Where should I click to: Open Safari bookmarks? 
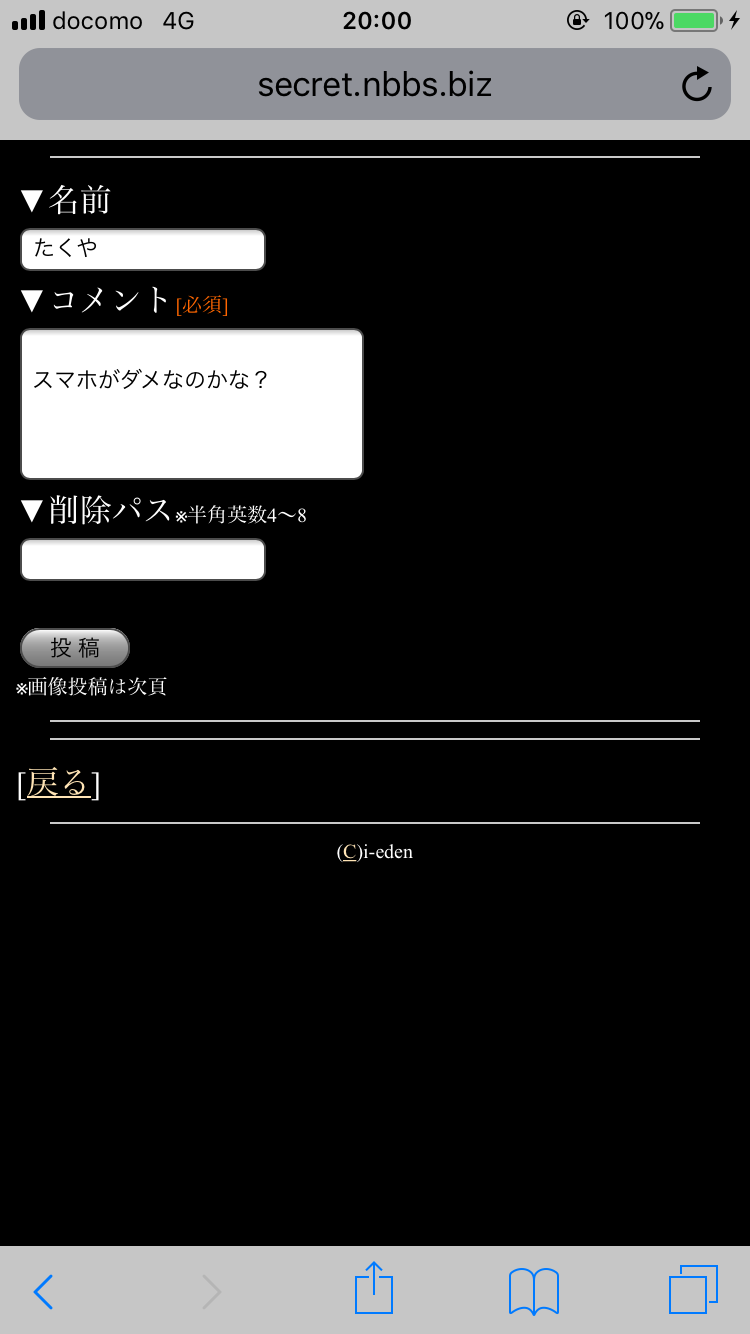coord(533,1291)
